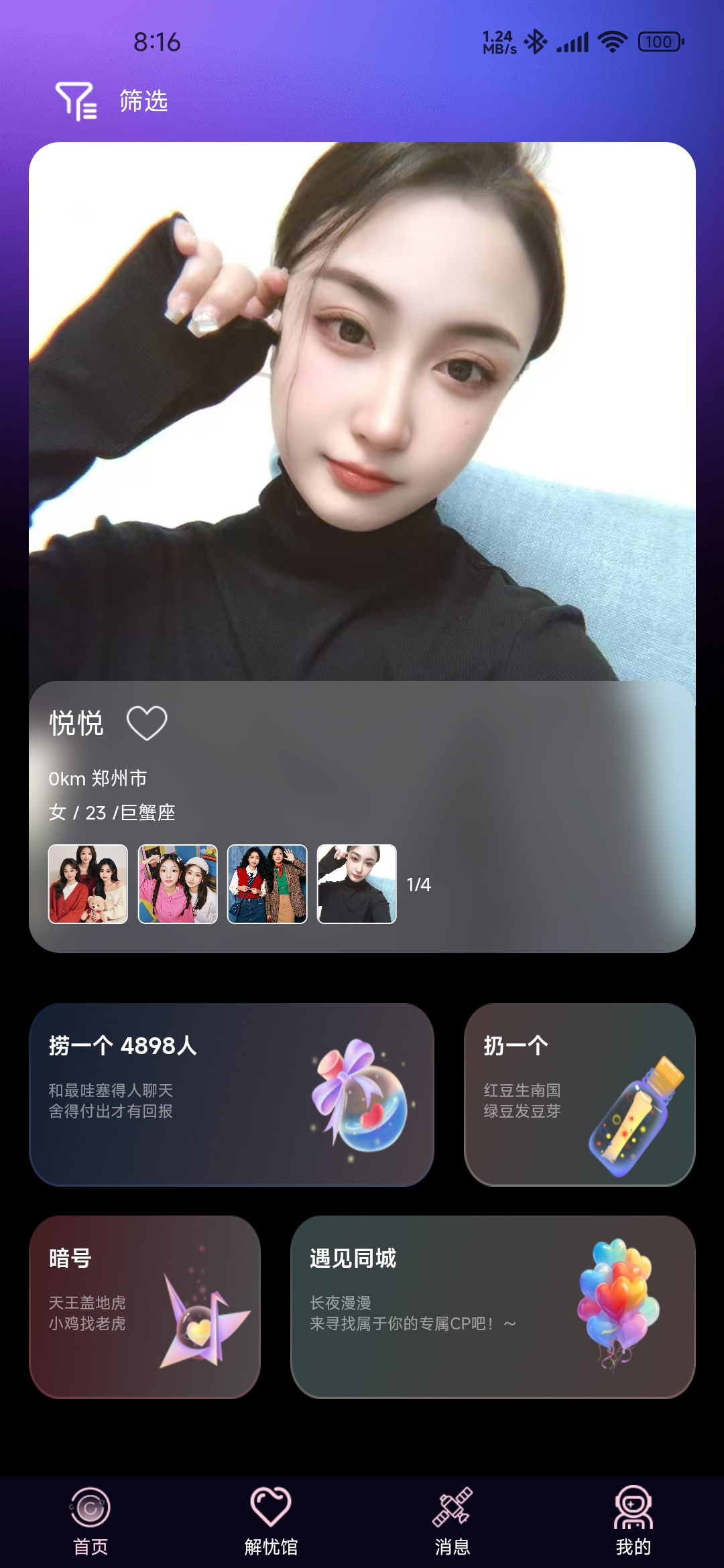The height and width of the screenshot is (1568, 724).
Task: View 悦悦's red sweater group photo thumbnail
Action: [88, 884]
